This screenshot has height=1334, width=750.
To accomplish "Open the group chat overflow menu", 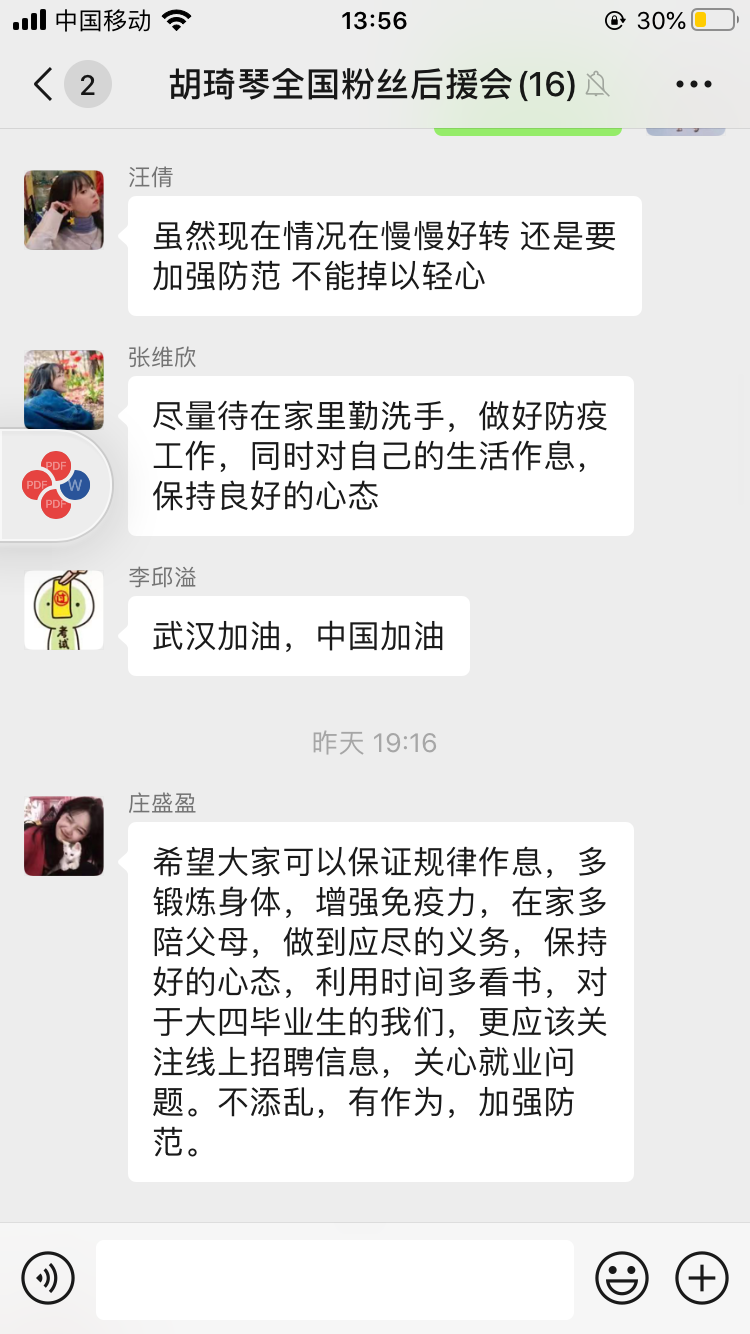I will (x=693, y=85).
